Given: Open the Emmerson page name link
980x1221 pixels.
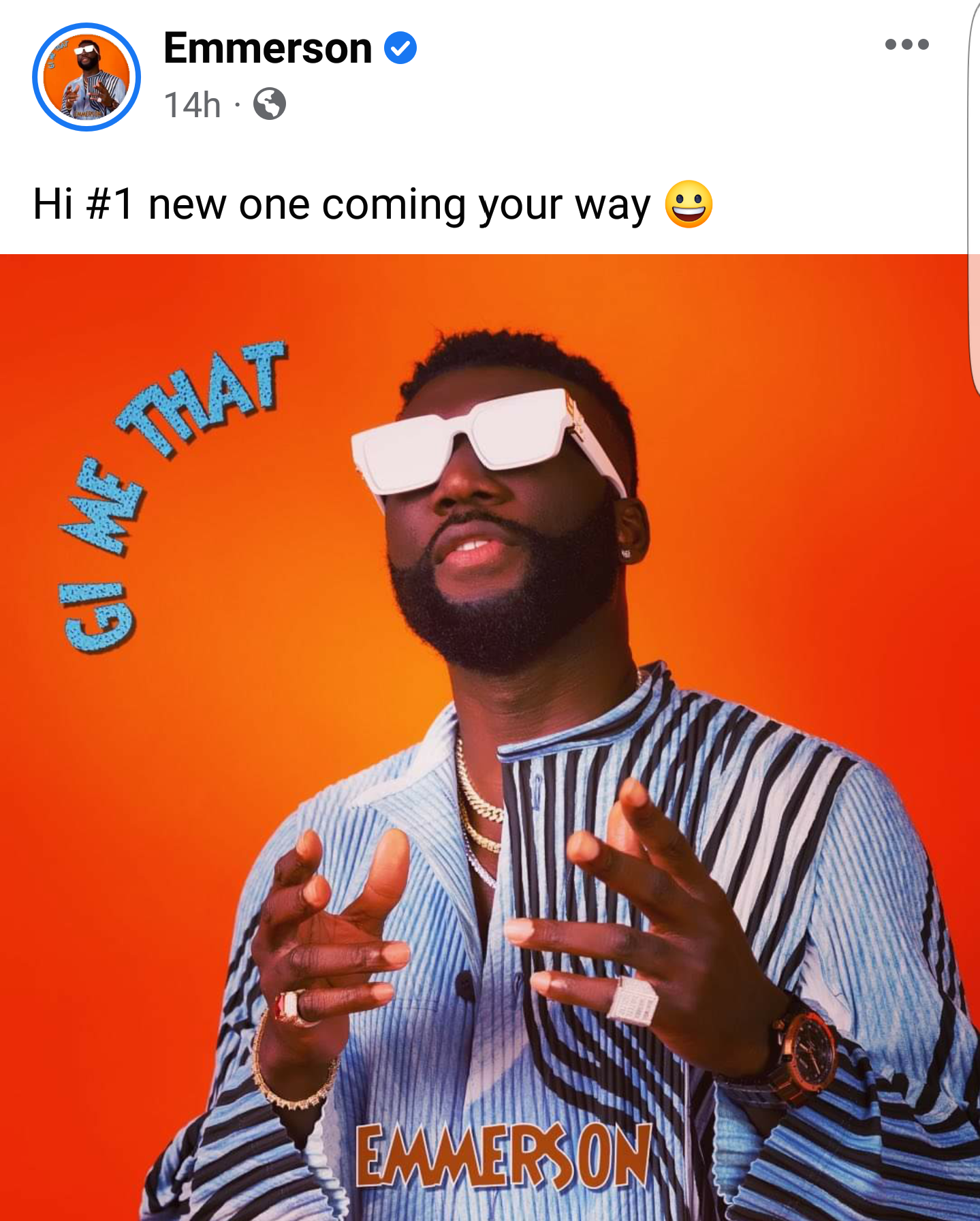Looking at the screenshot, I should (x=268, y=48).
